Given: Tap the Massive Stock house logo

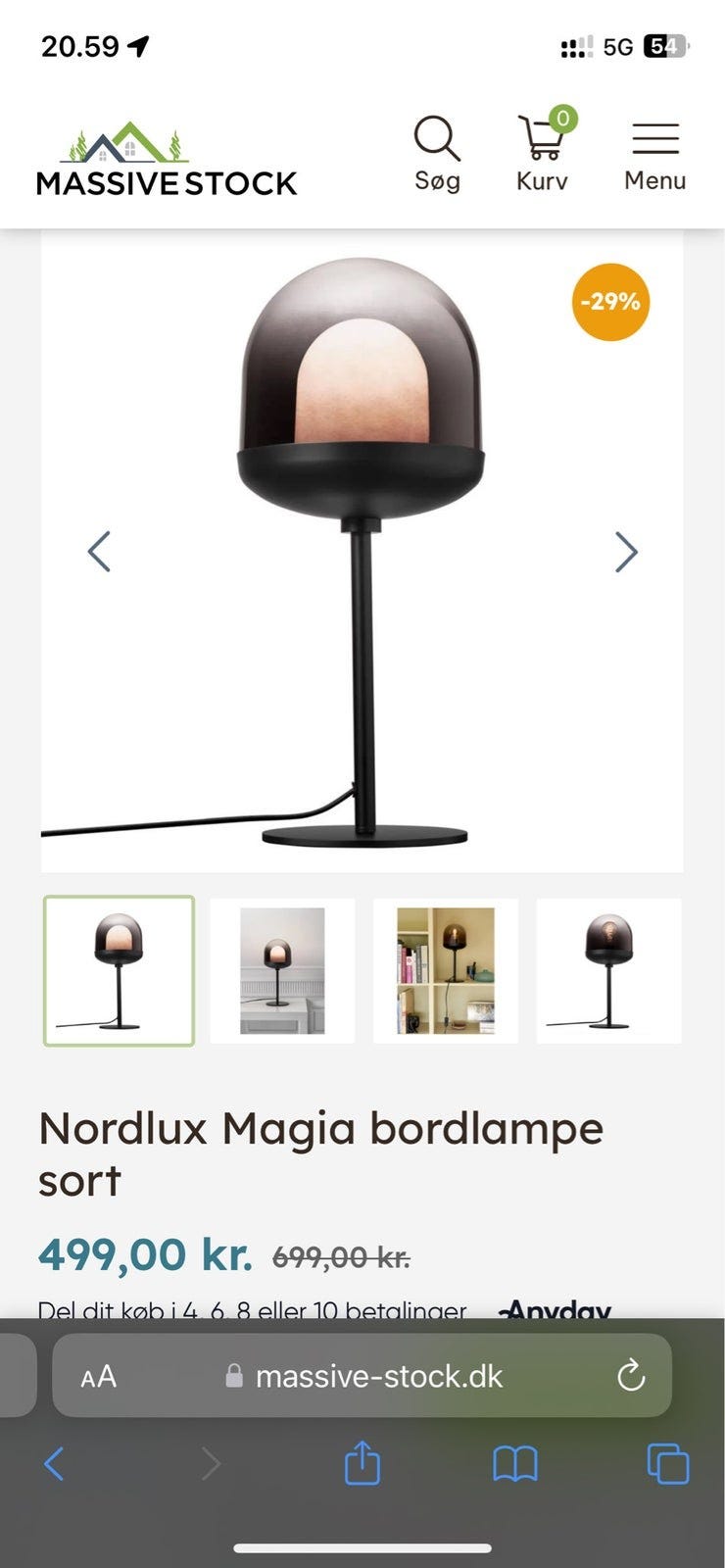Looking at the screenshot, I should pos(127,142).
